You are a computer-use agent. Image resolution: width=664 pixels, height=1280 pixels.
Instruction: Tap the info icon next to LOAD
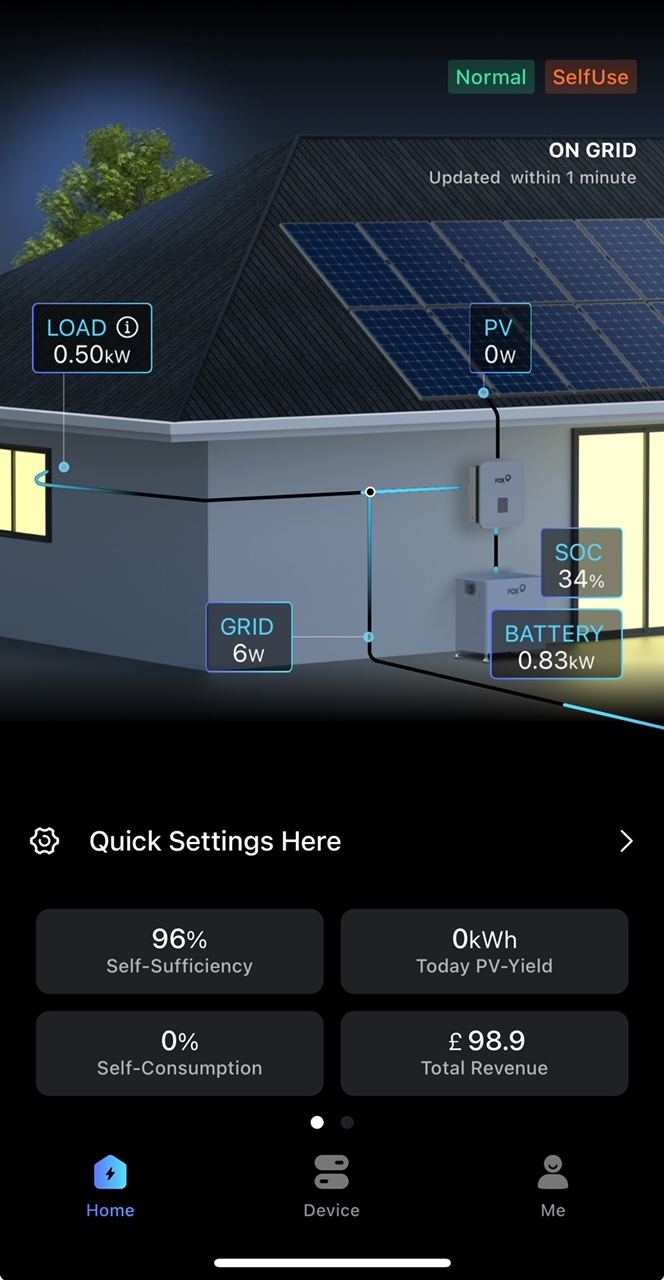(127, 327)
